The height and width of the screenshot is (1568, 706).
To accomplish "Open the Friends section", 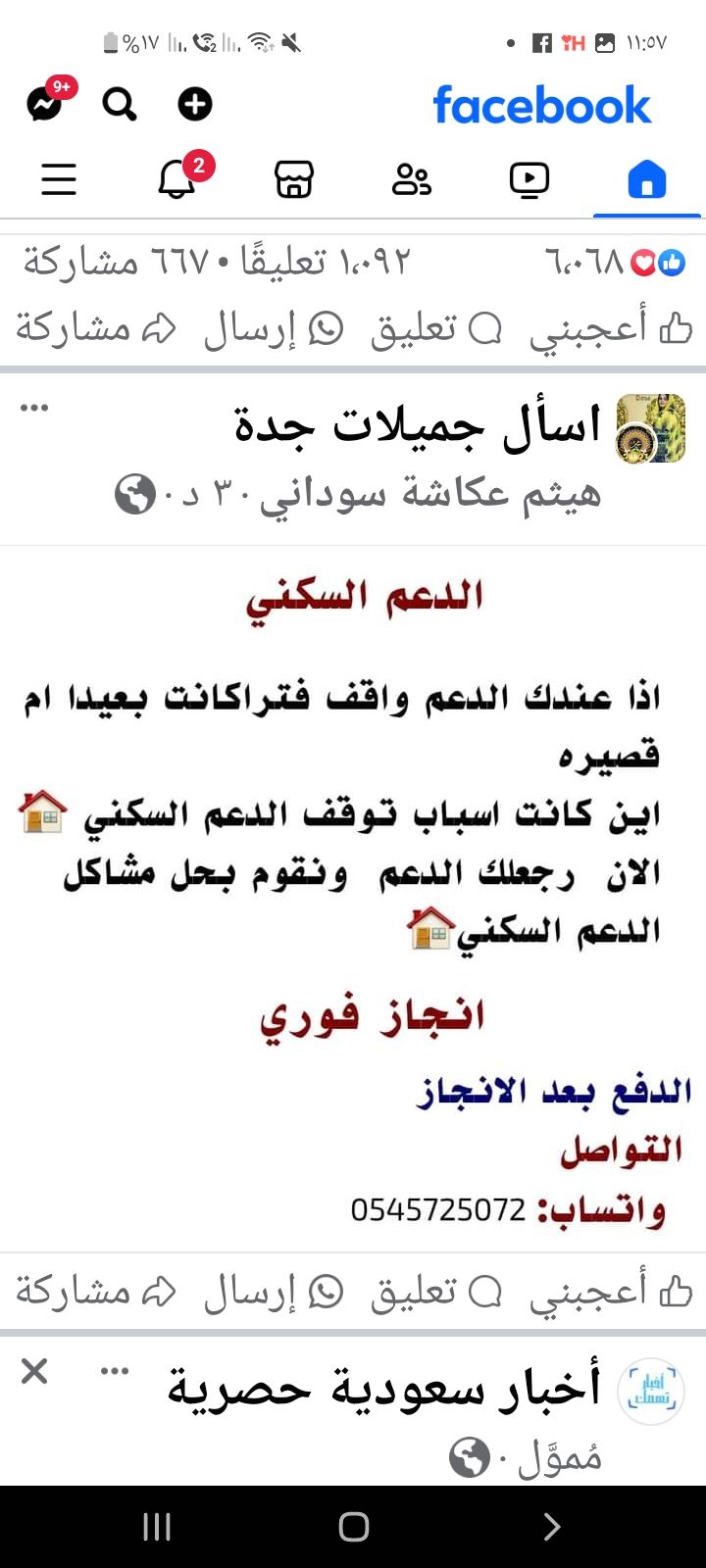I will (x=411, y=179).
